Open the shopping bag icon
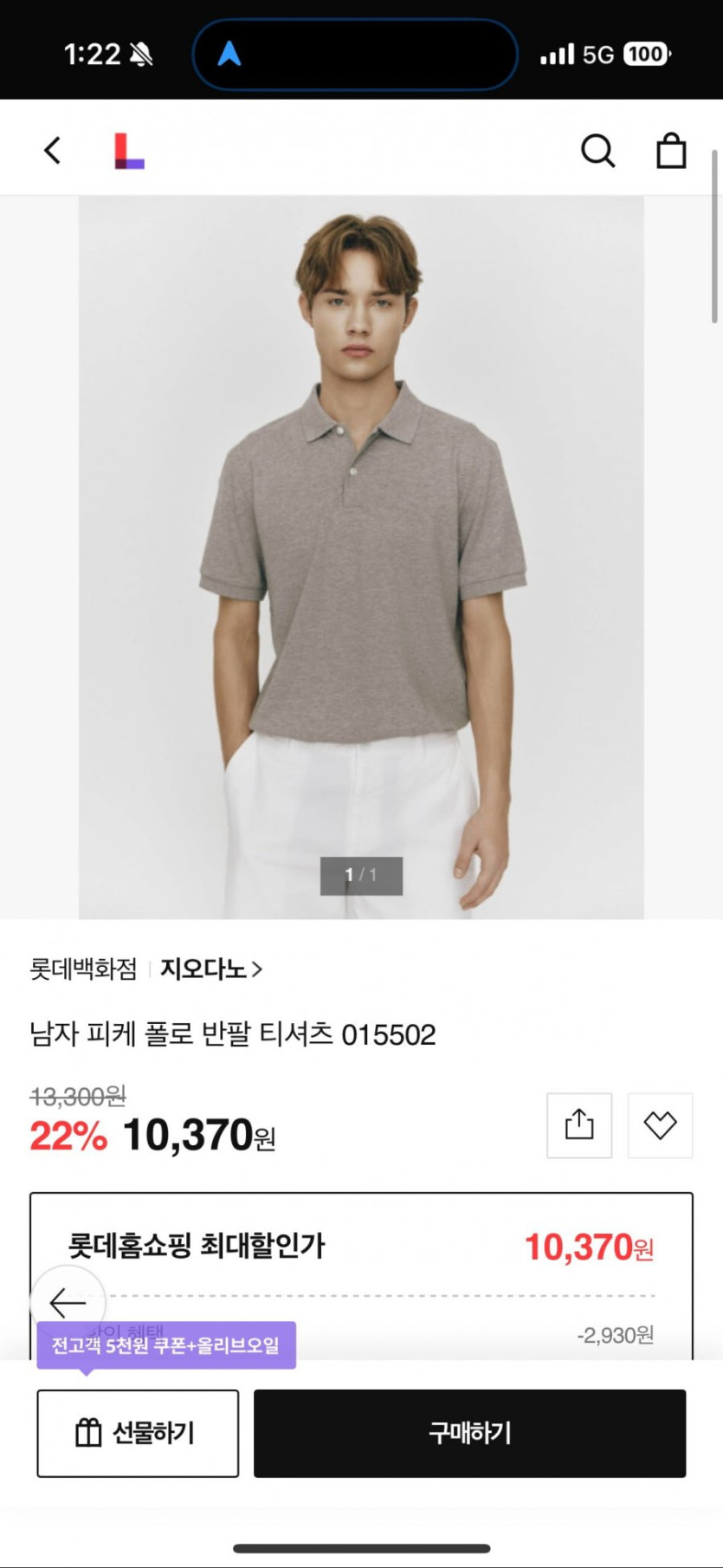723x1568 pixels. click(x=671, y=150)
